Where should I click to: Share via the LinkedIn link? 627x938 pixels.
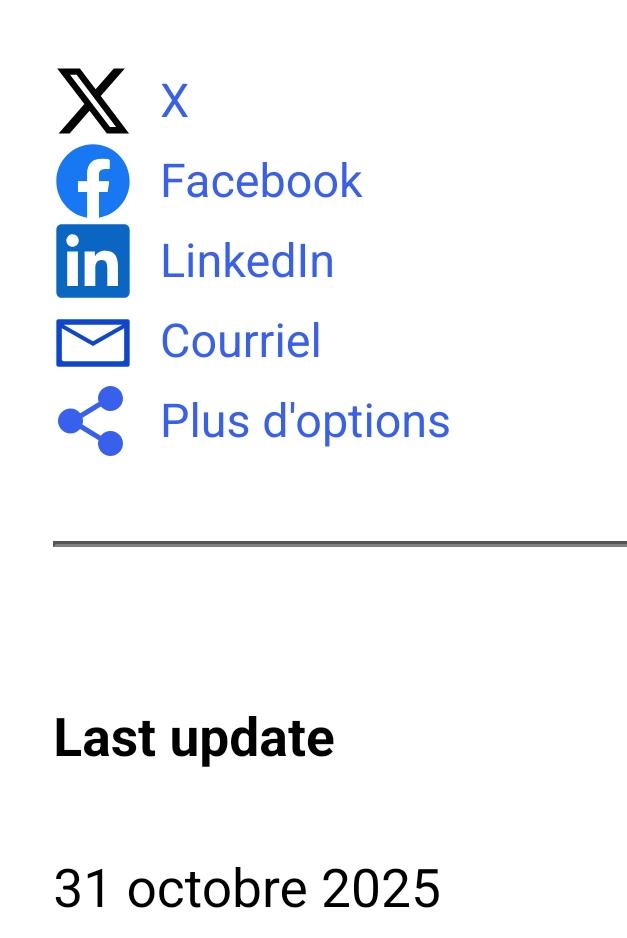pos(247,261)
